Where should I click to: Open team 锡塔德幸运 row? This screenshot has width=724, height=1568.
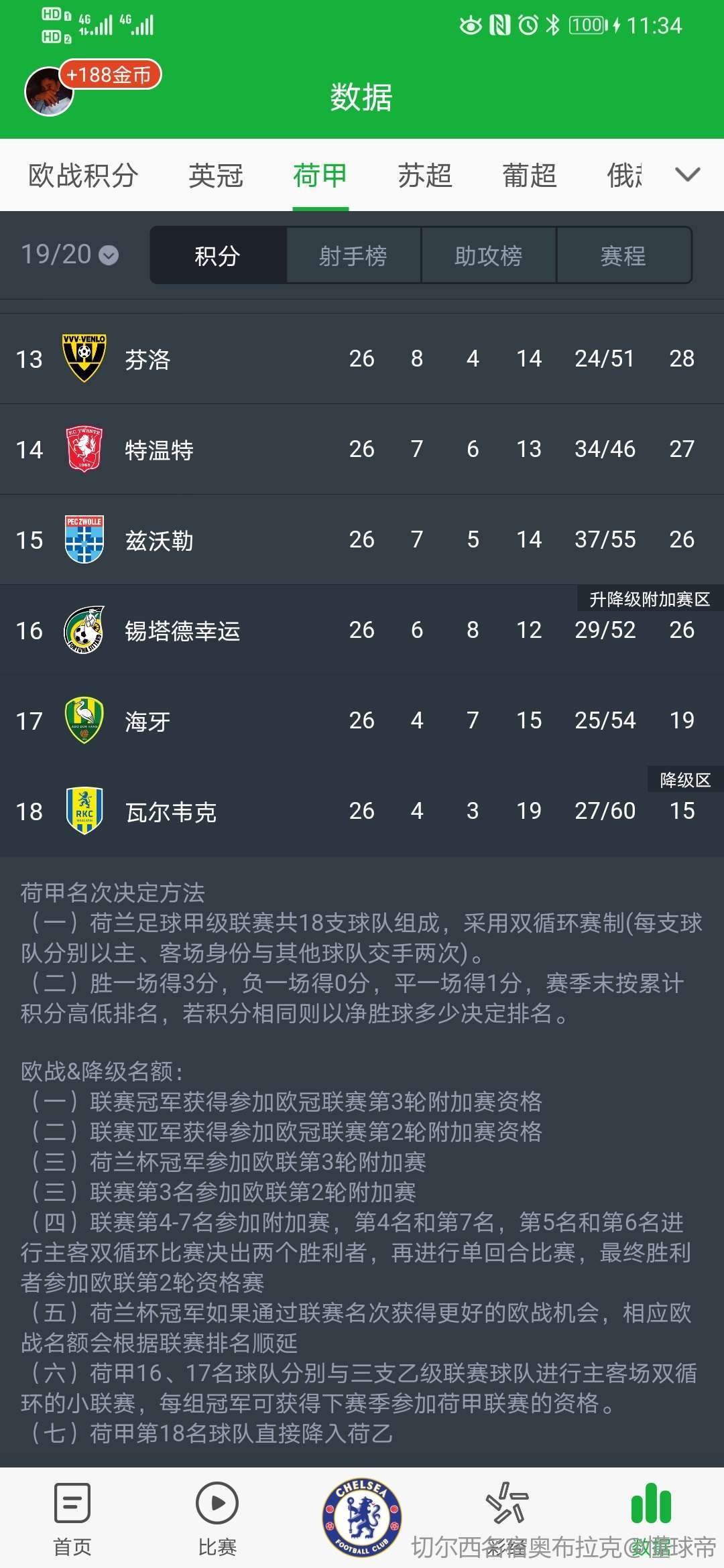tap(362, 630)
